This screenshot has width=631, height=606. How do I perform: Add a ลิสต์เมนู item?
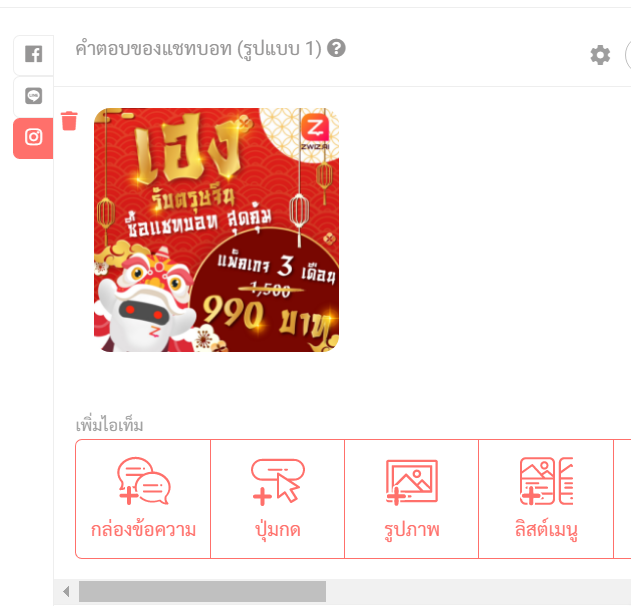(x=545, y=498)
